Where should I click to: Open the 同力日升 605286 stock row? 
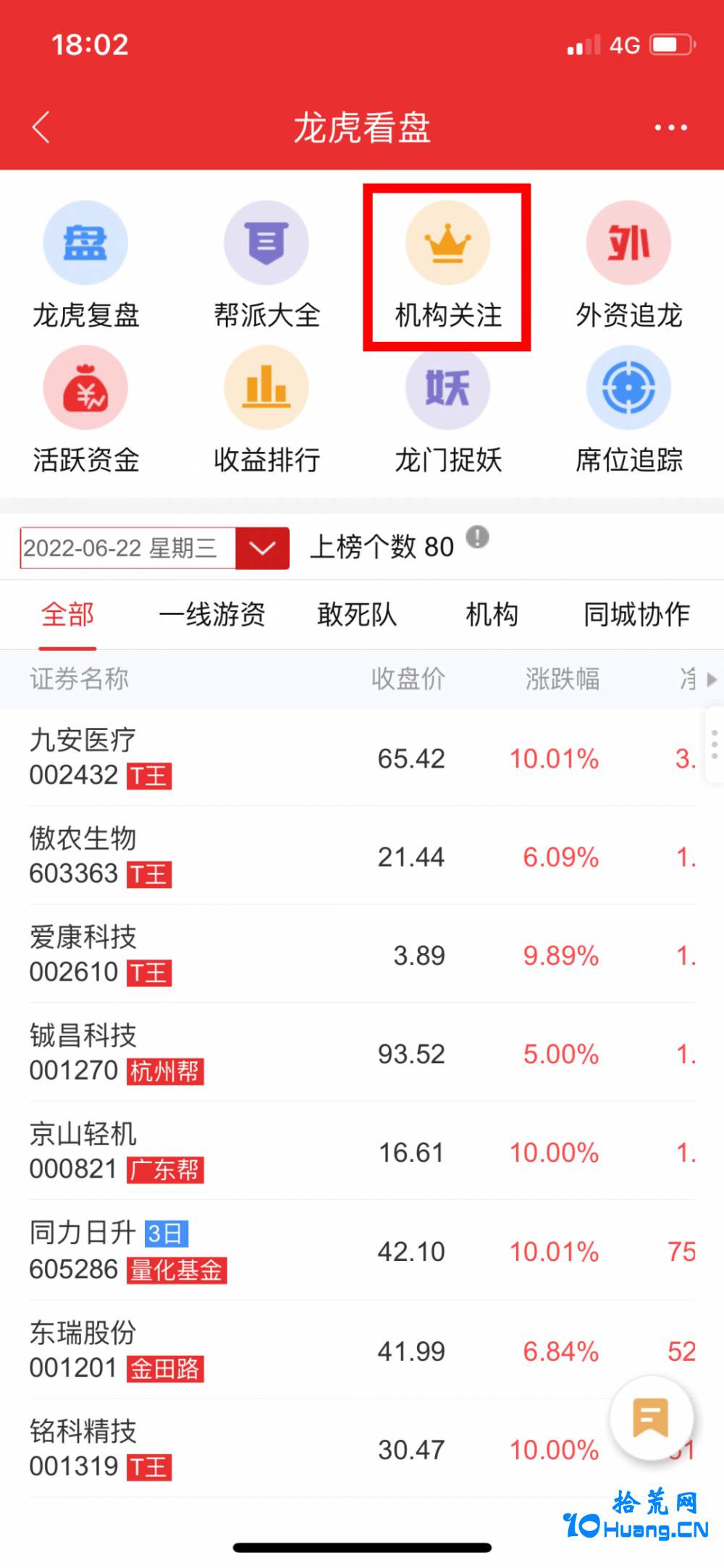(x=362, y=1251)
